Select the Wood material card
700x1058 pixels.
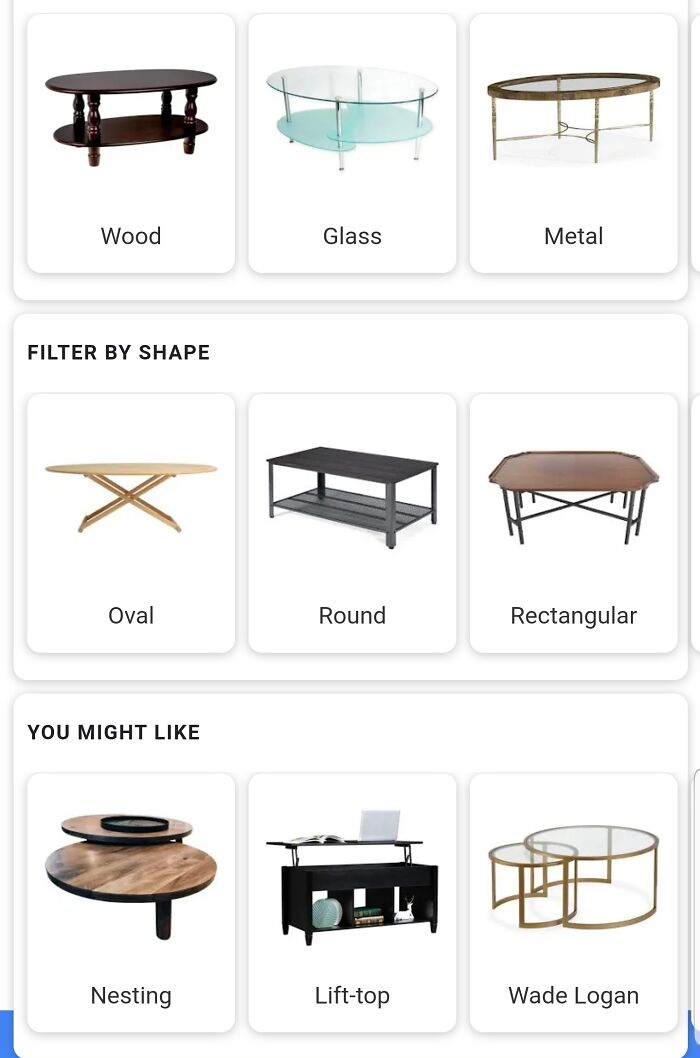pos(131,143)
